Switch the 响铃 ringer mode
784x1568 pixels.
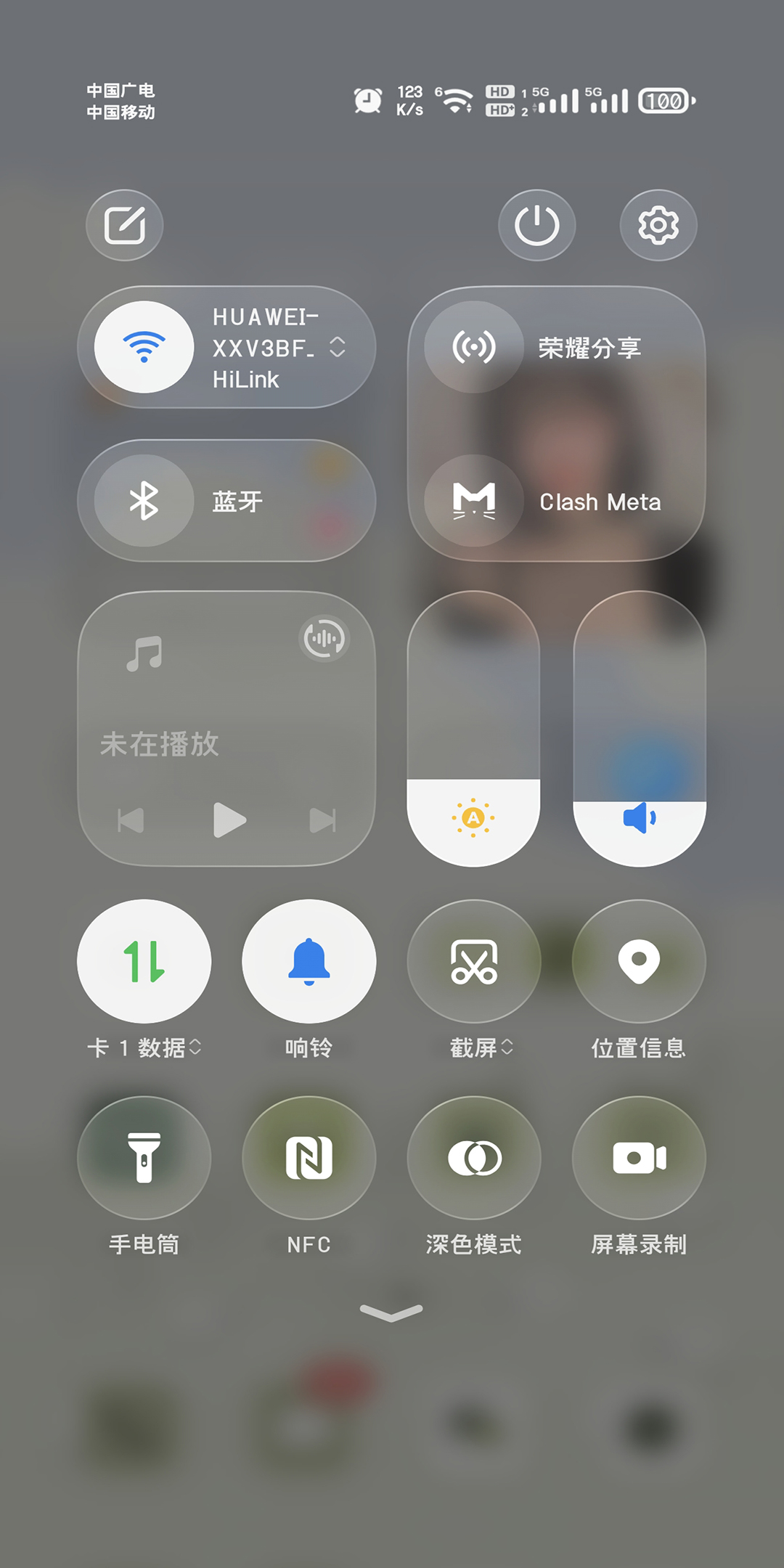pos(309,961)
